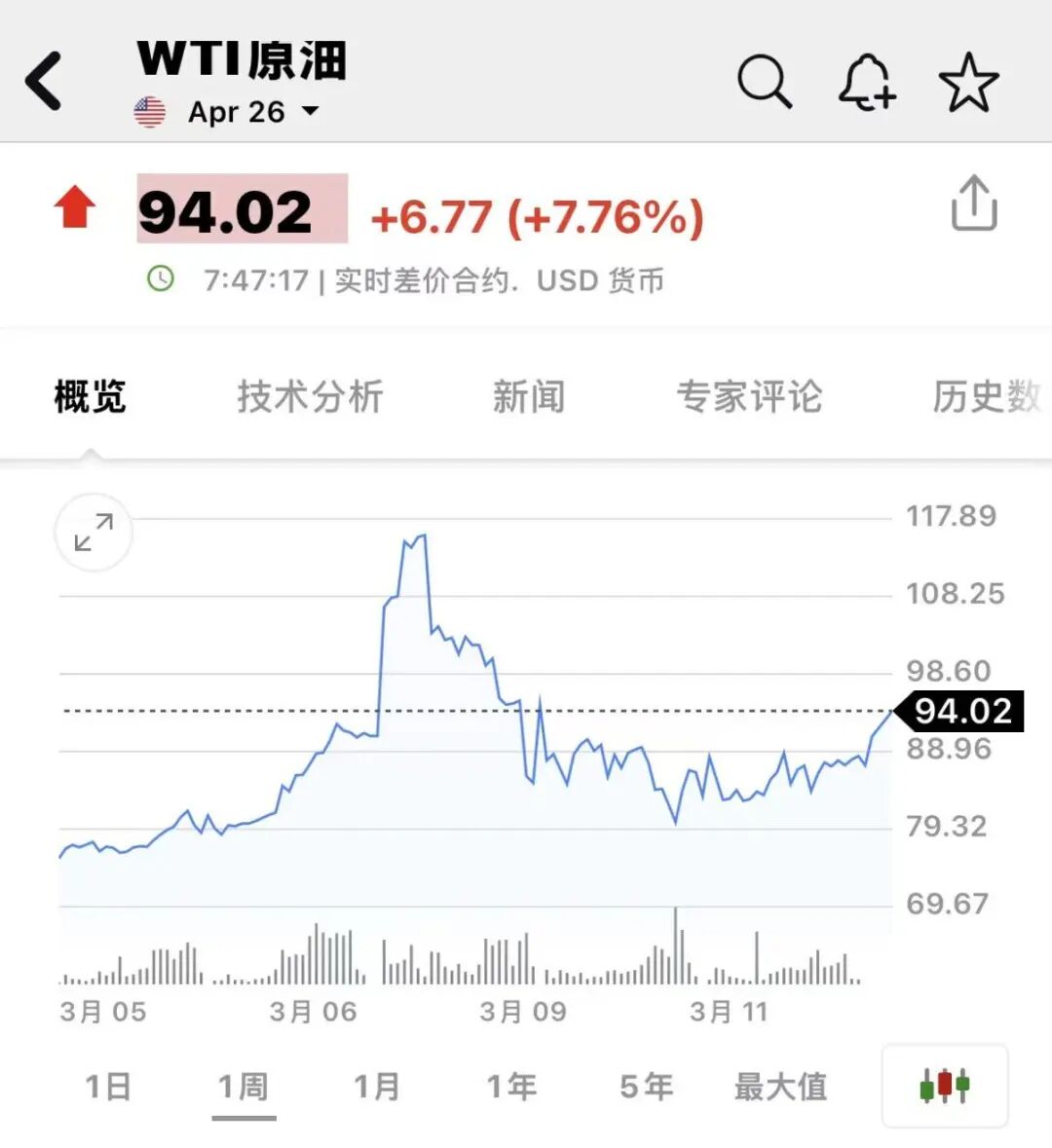Switch to the 技术分析 tab
Image resolution: width=1052 pixels, height=1148 pixels.
(x=311, y=397)
